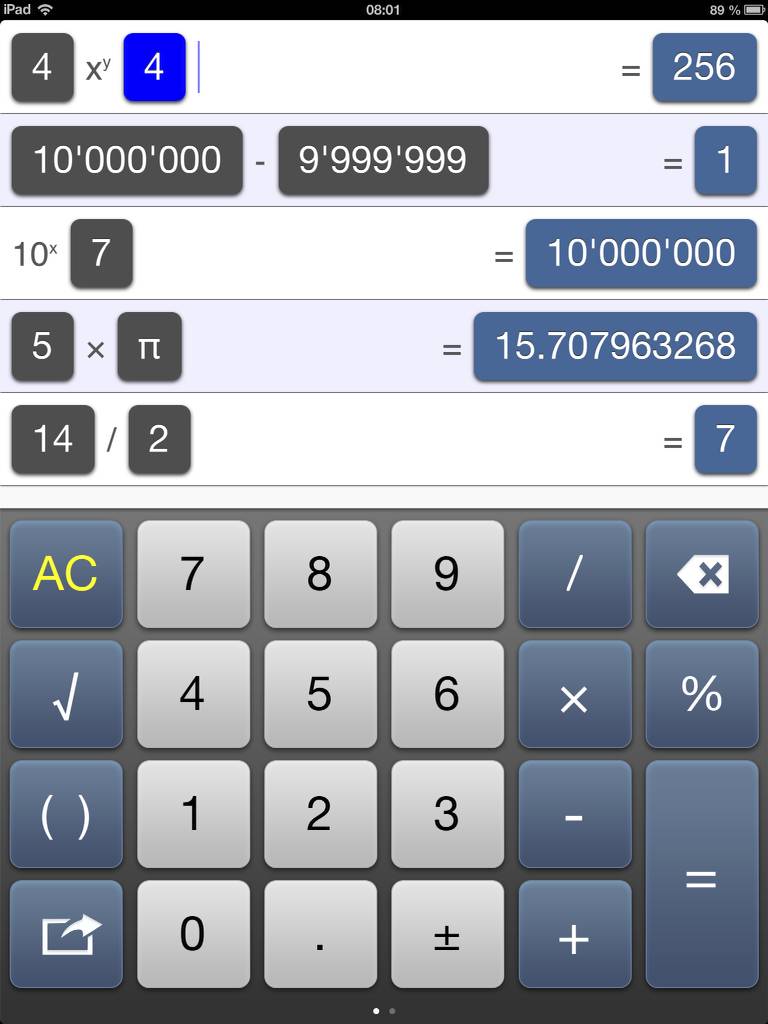The width and height of the screenshot is (768, 1024).
Task: Enter digit 0 on the keypad
Action: 193,934
